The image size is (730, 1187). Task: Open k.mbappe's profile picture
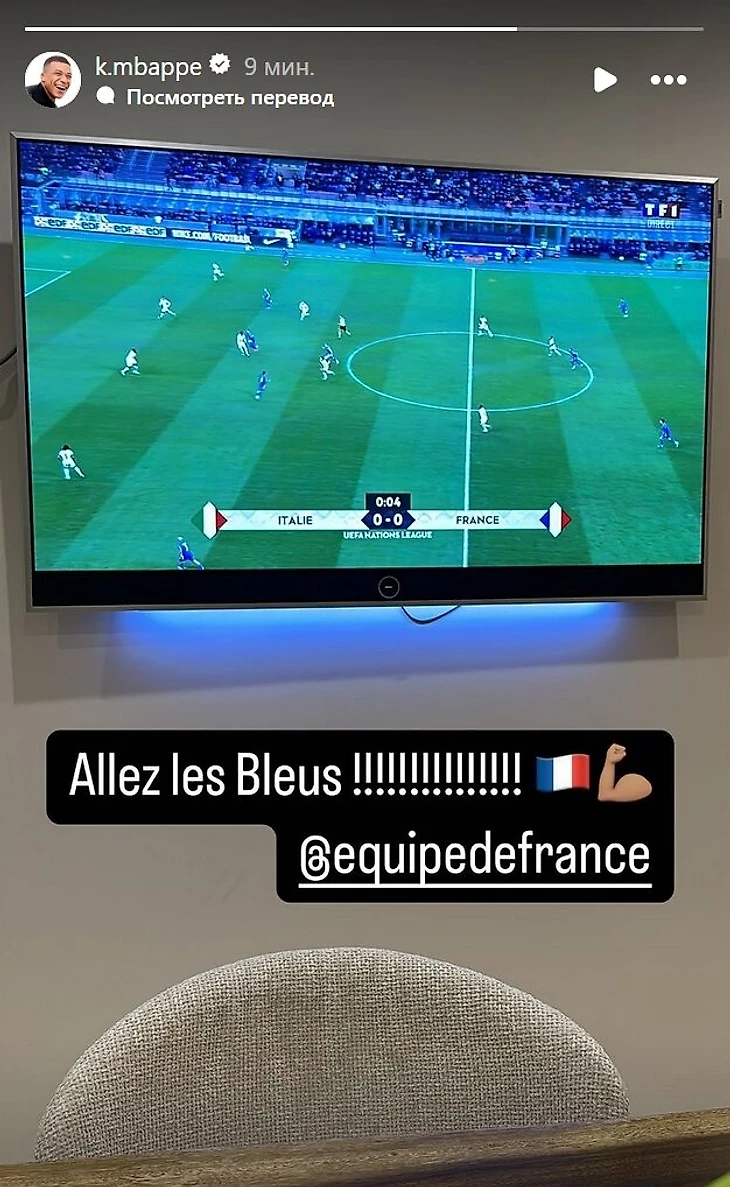52,80
